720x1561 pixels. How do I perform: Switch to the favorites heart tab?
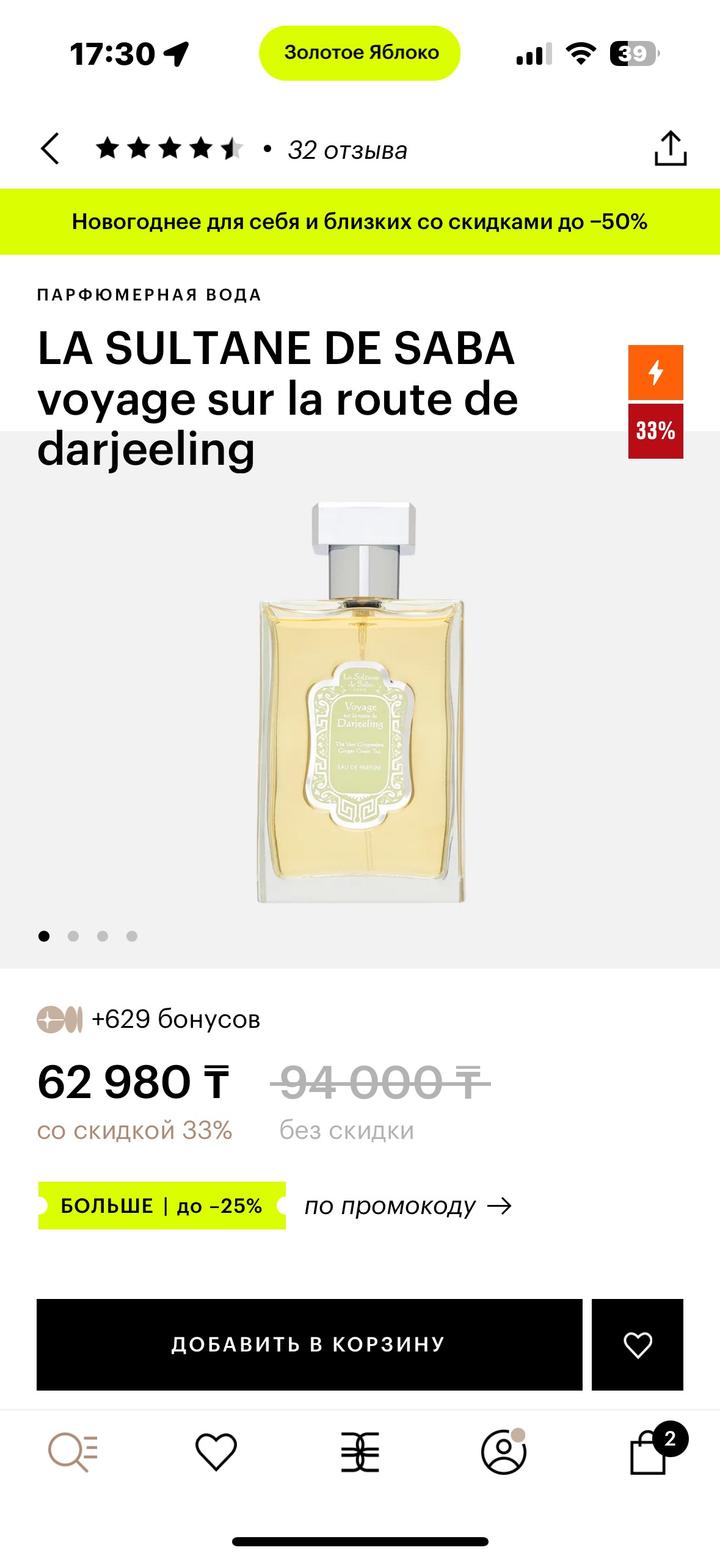click(216, 1452)
